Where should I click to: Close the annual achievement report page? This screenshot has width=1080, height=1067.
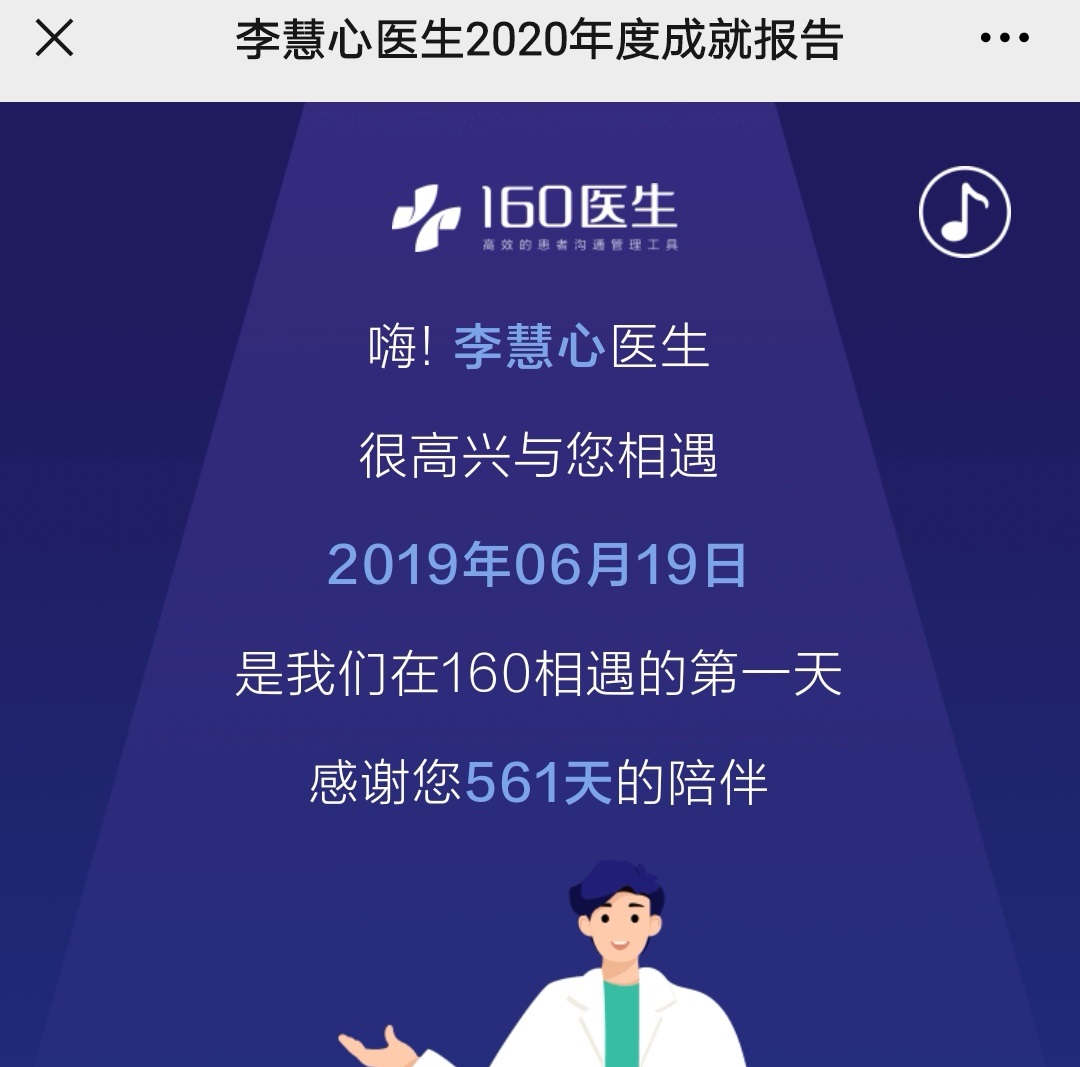click(x=54, y=39)
